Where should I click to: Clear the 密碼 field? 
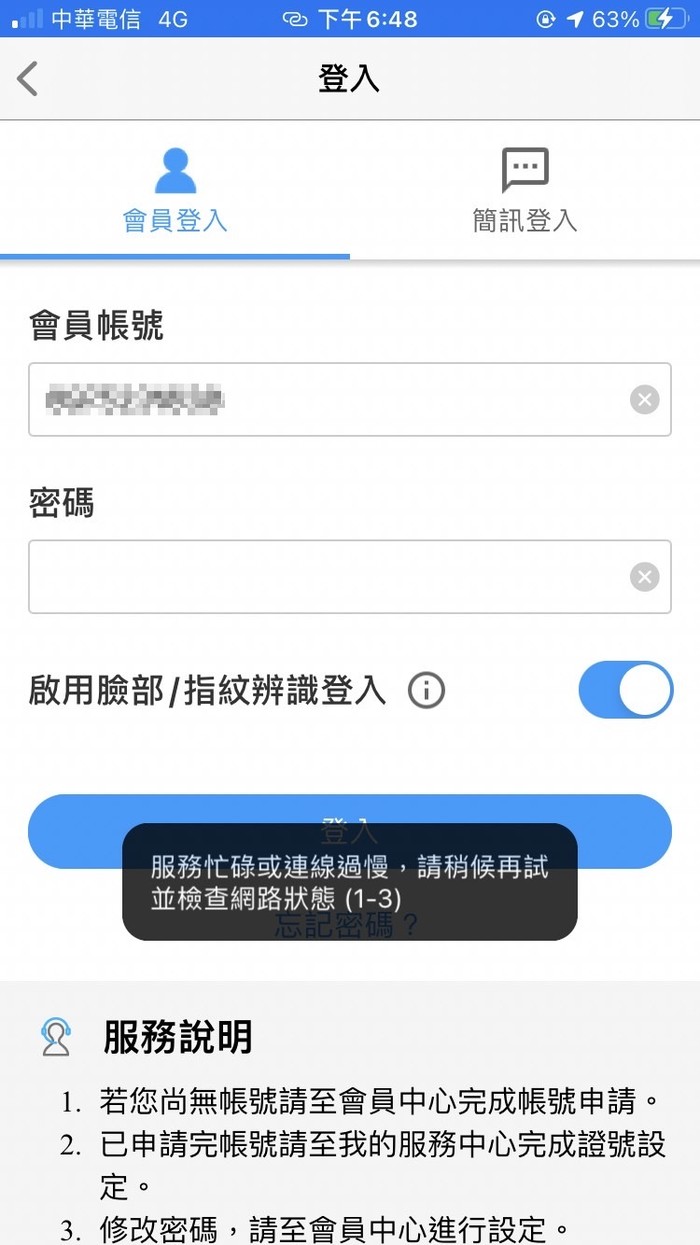point(645,577)
